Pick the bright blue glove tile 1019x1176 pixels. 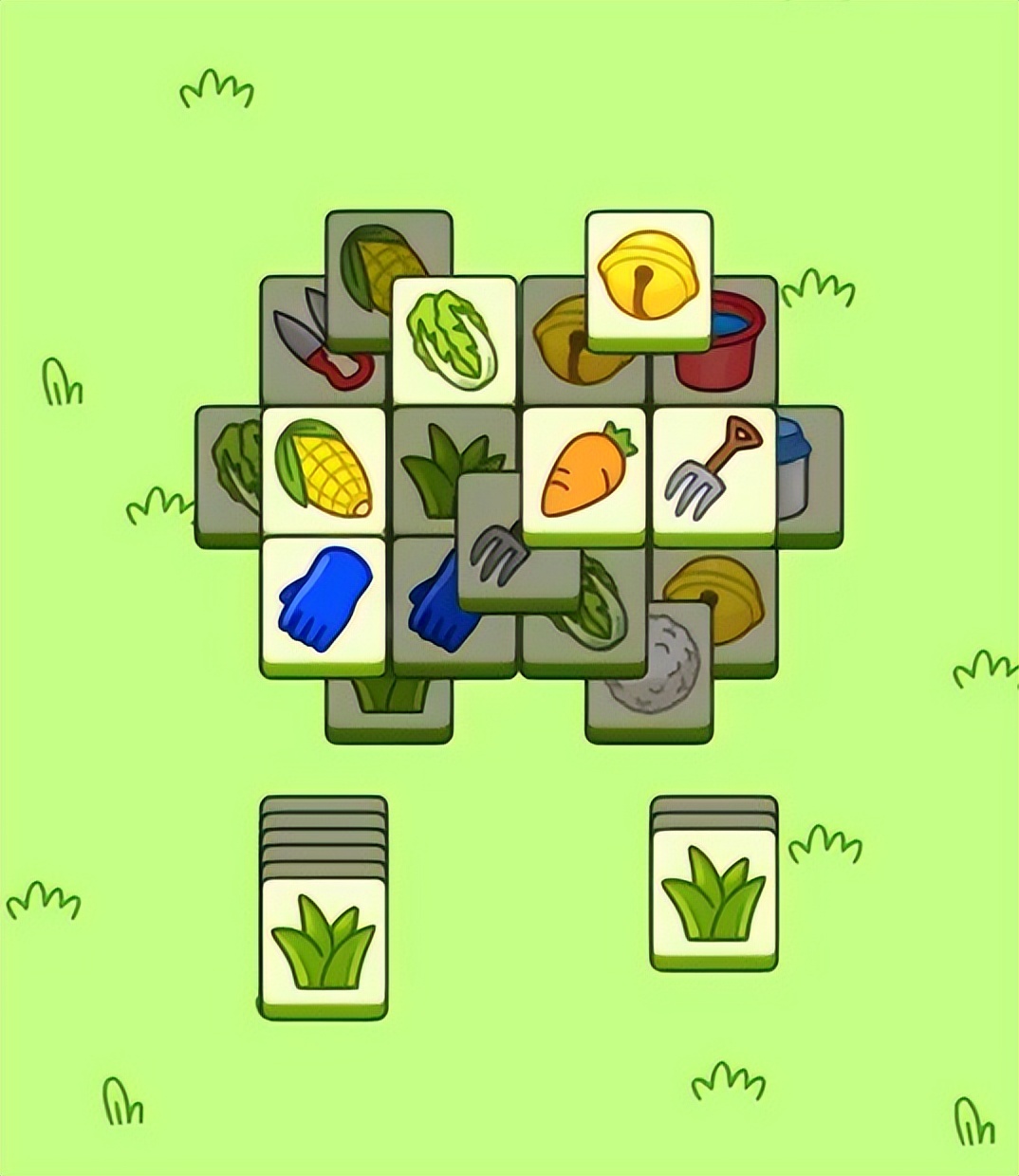pos(323,601)
